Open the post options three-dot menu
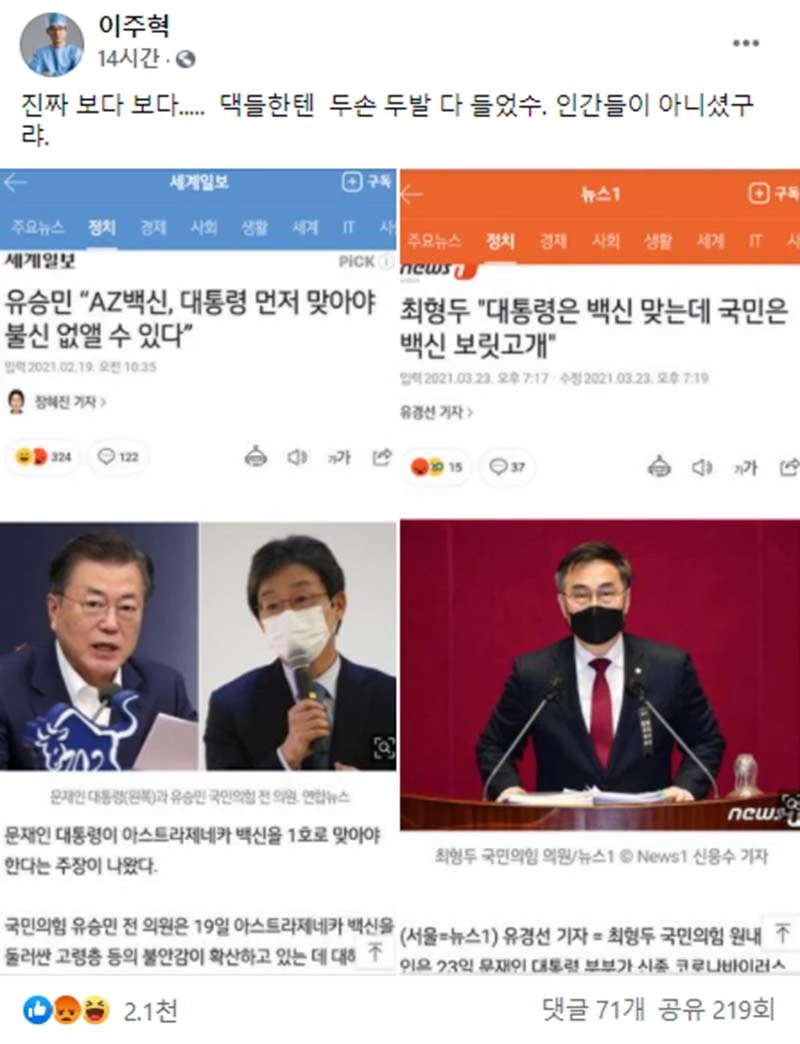The width and height of the screenshot is (800, 1044). coord(745,42)
